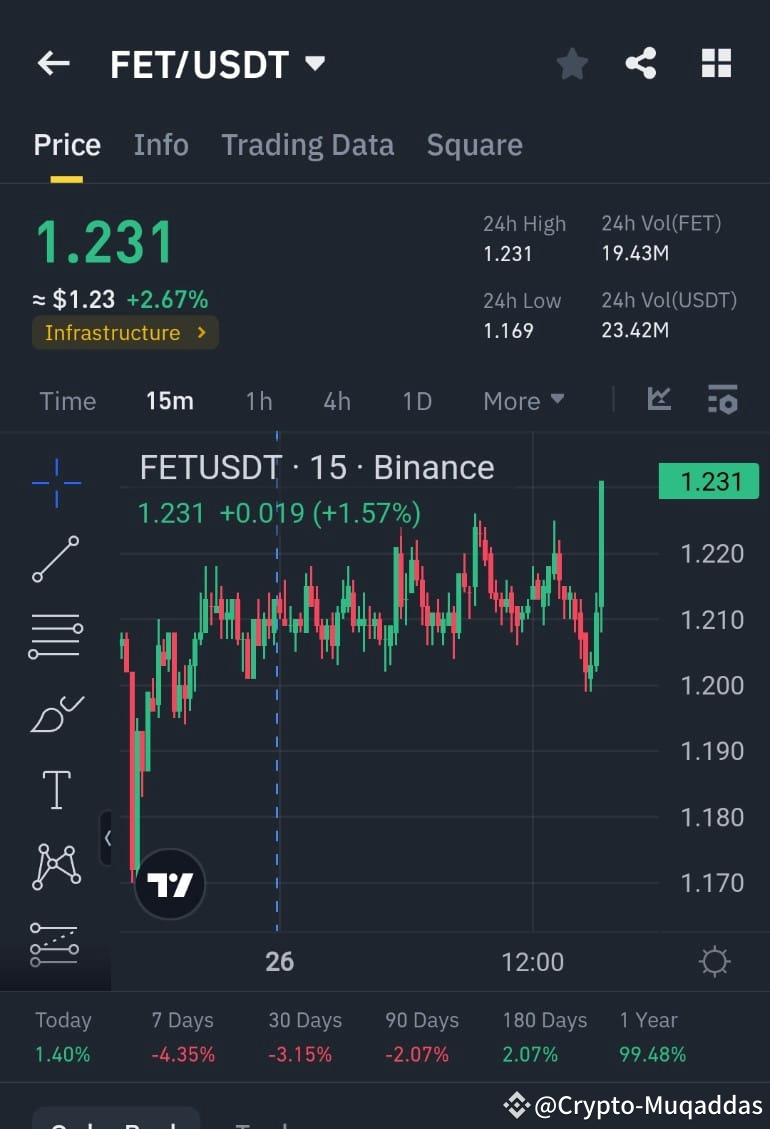Open the Info tab
Viewport: 770px width, 1129px height.
tap(161, 145)
